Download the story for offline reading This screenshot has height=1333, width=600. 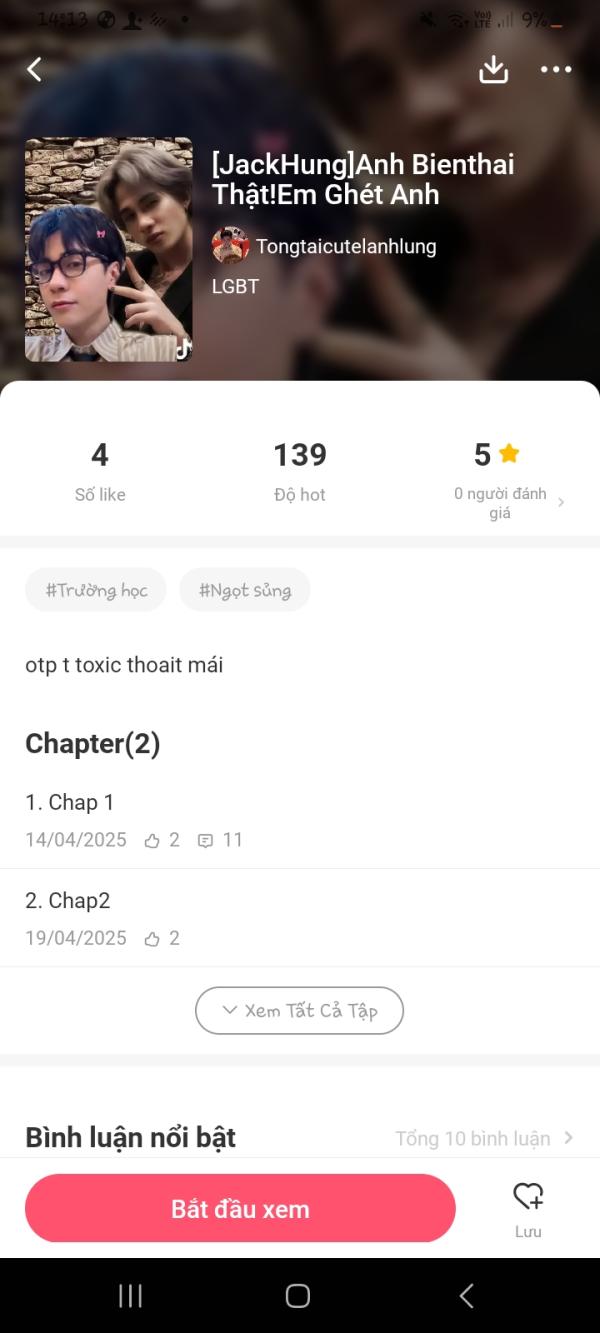pyautogui.click(x=494, y=69)
